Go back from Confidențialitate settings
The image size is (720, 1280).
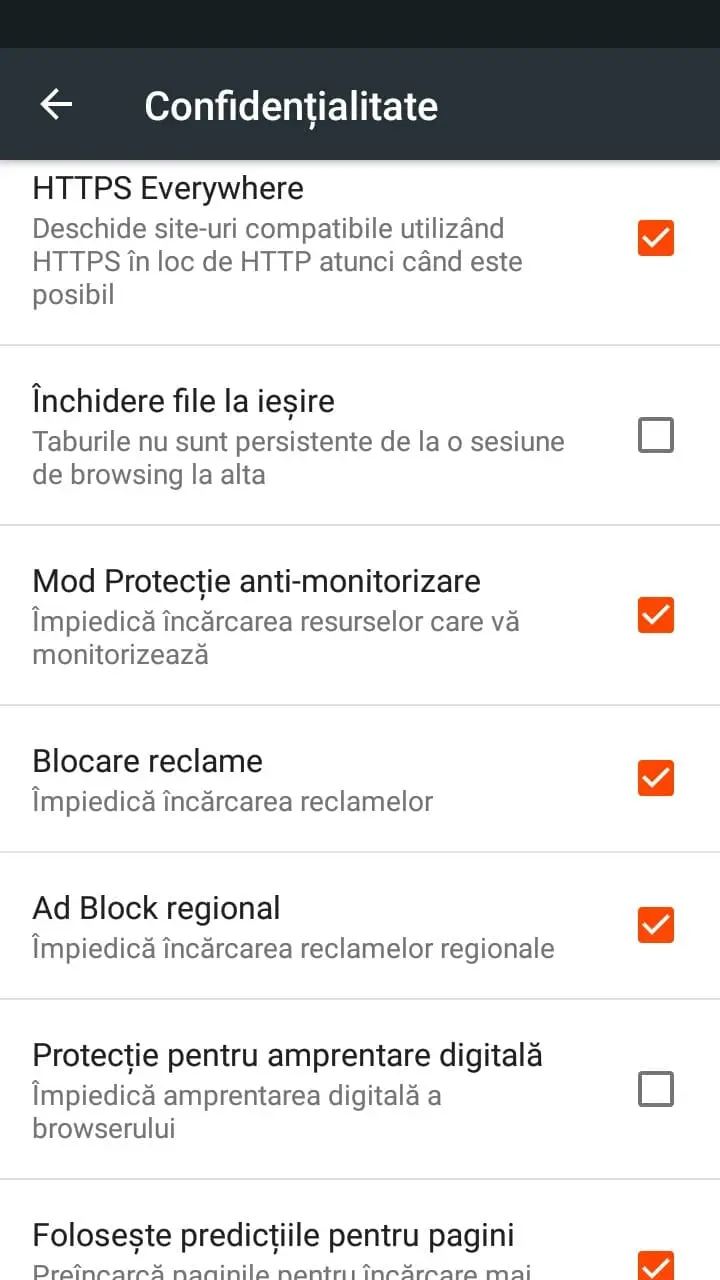click(x=56, y=104)
